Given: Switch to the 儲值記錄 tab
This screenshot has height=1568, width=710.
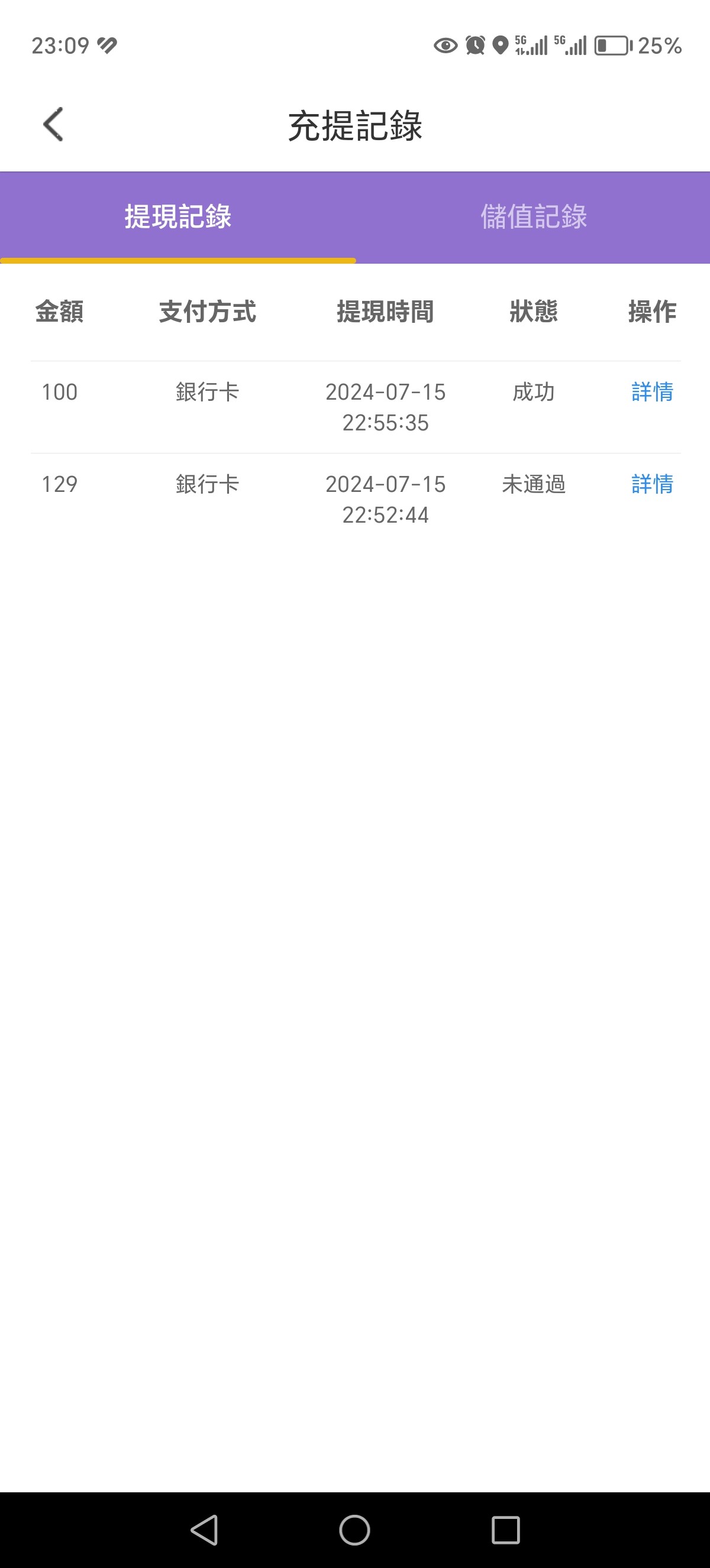Looking at the screenshot, I should click(x=533, y=218).
